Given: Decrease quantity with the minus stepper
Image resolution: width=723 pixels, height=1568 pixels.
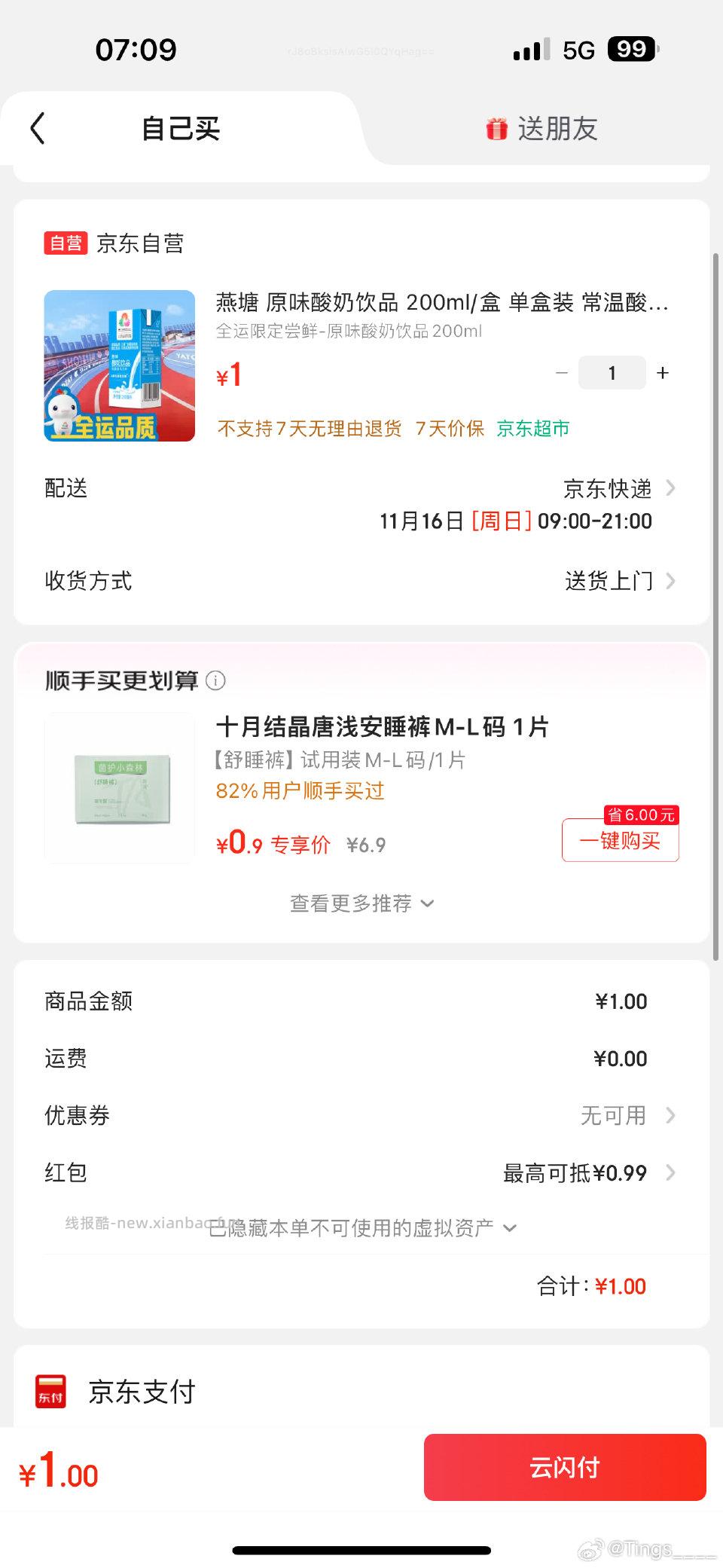Looking at the screenshot, I should 561,372.
